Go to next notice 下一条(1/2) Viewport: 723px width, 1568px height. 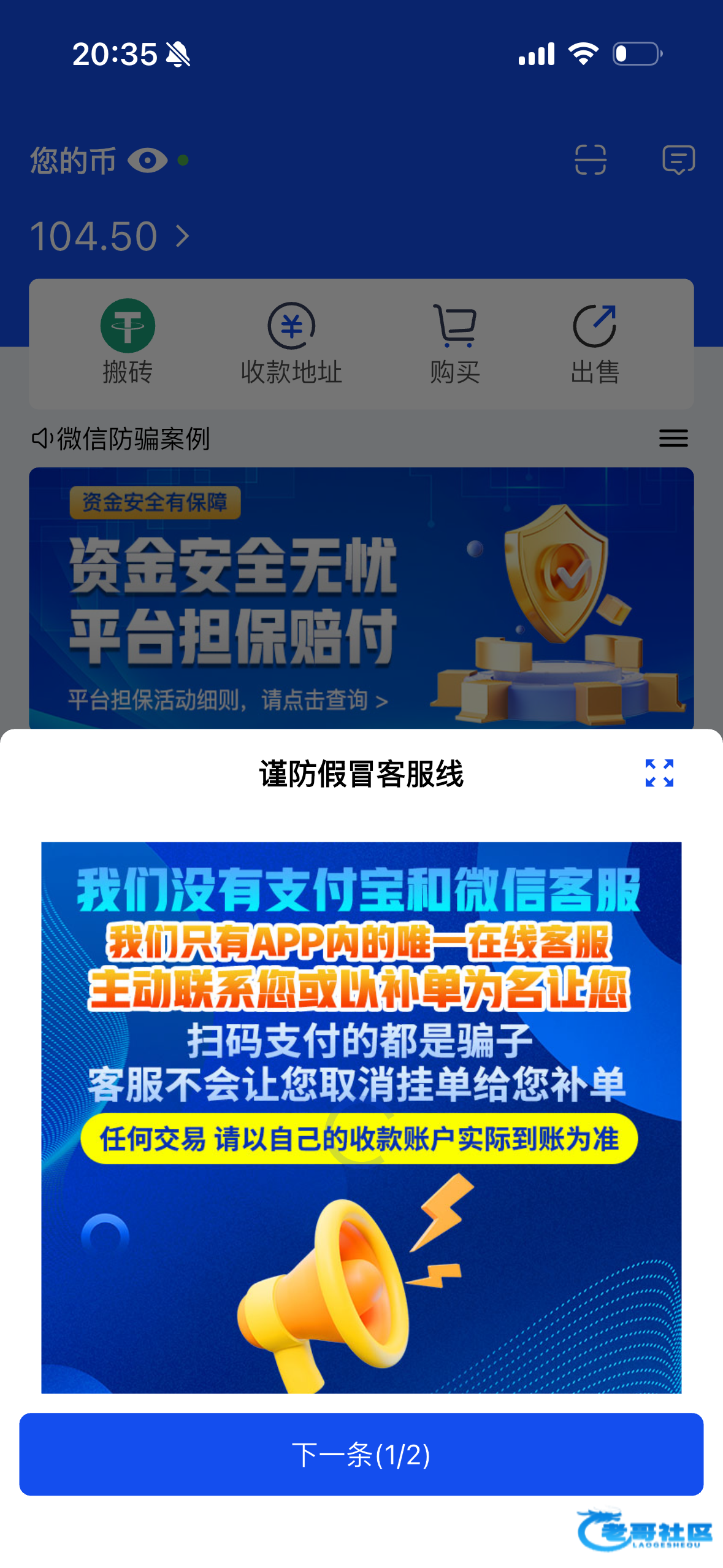(361, 1454)
